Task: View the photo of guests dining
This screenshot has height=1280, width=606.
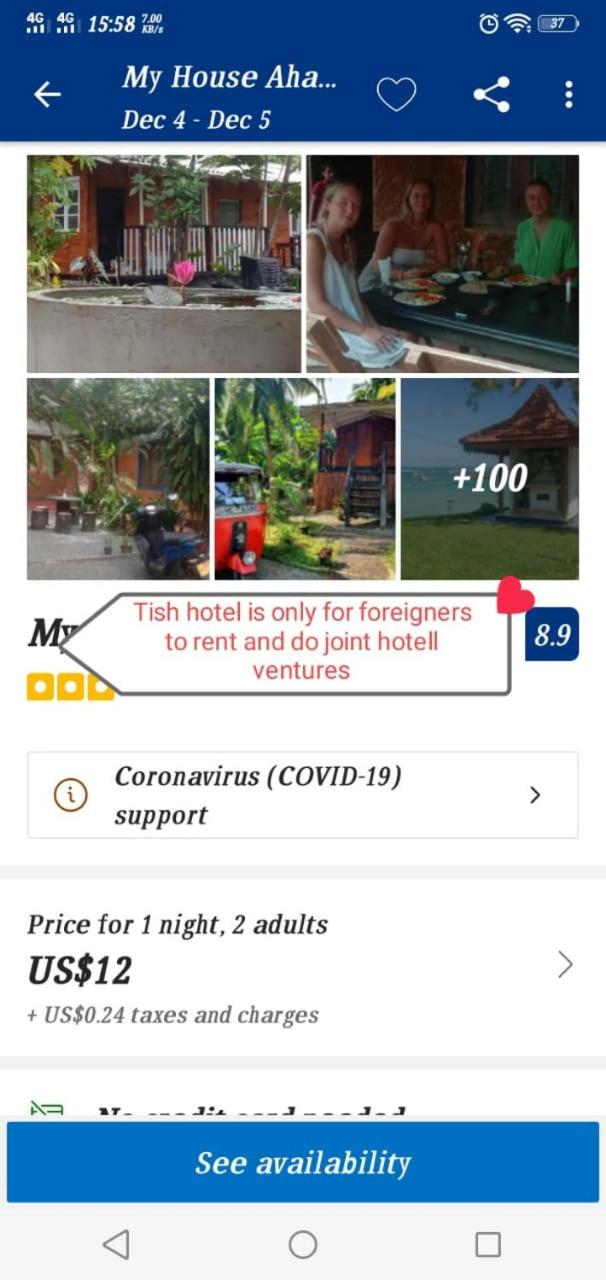Action: 442,264
